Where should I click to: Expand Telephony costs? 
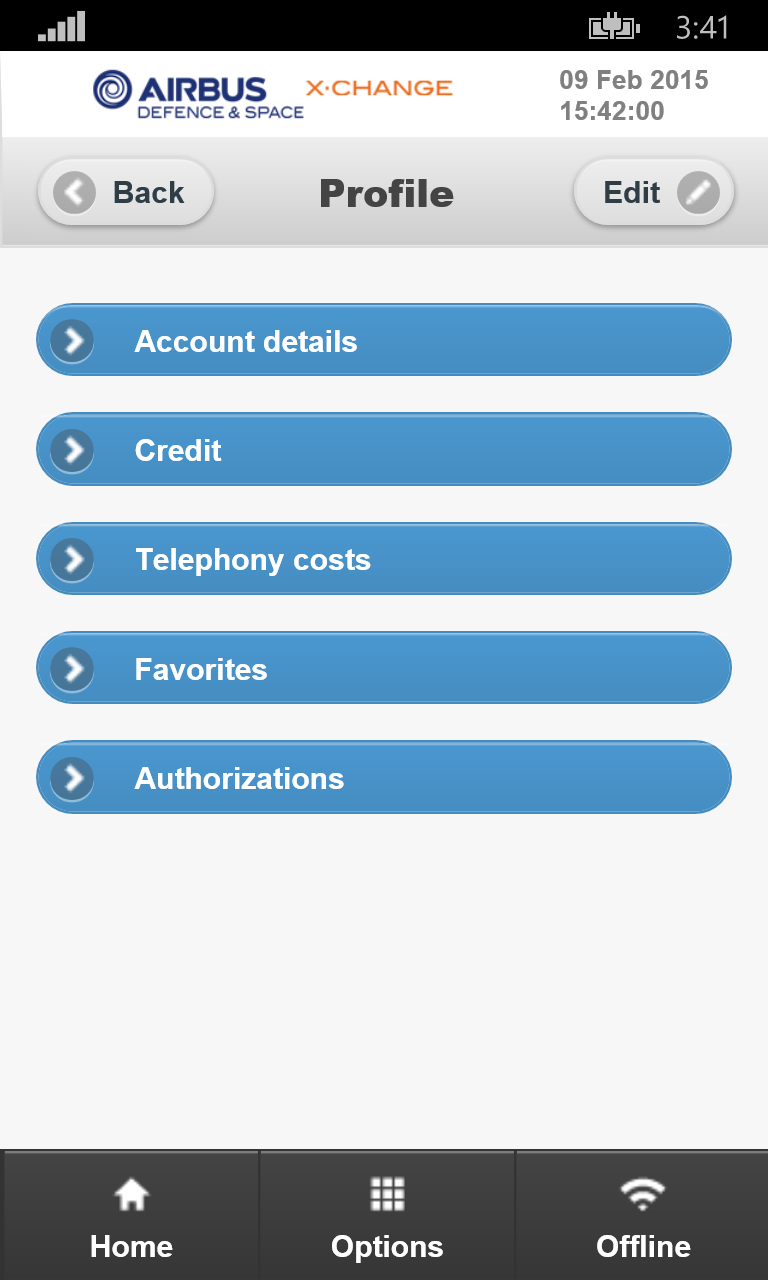coord(384,559)
